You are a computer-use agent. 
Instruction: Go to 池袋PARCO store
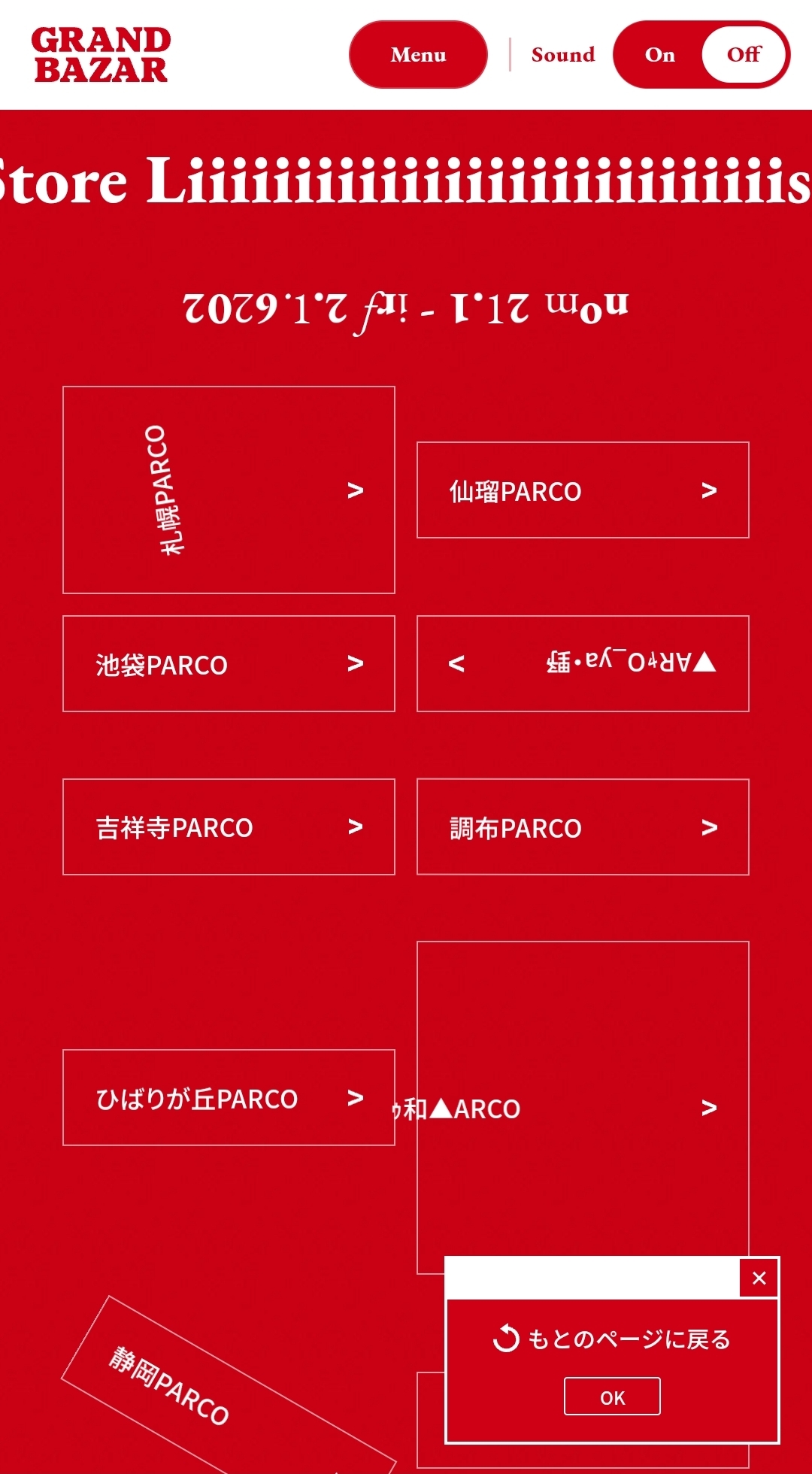pos(229,664)
